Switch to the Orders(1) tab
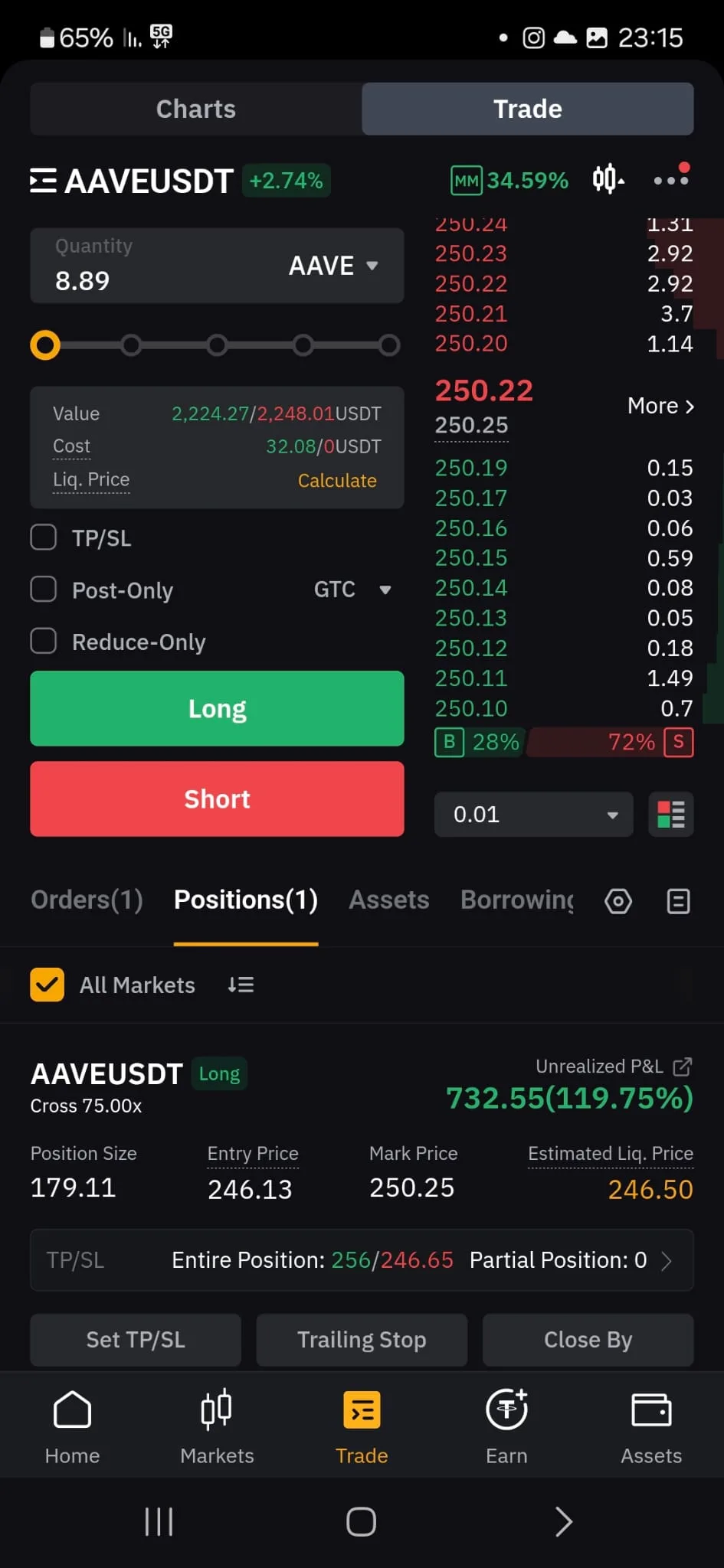The height and width of the screenshot is (1568, 724). click(87, 900)
